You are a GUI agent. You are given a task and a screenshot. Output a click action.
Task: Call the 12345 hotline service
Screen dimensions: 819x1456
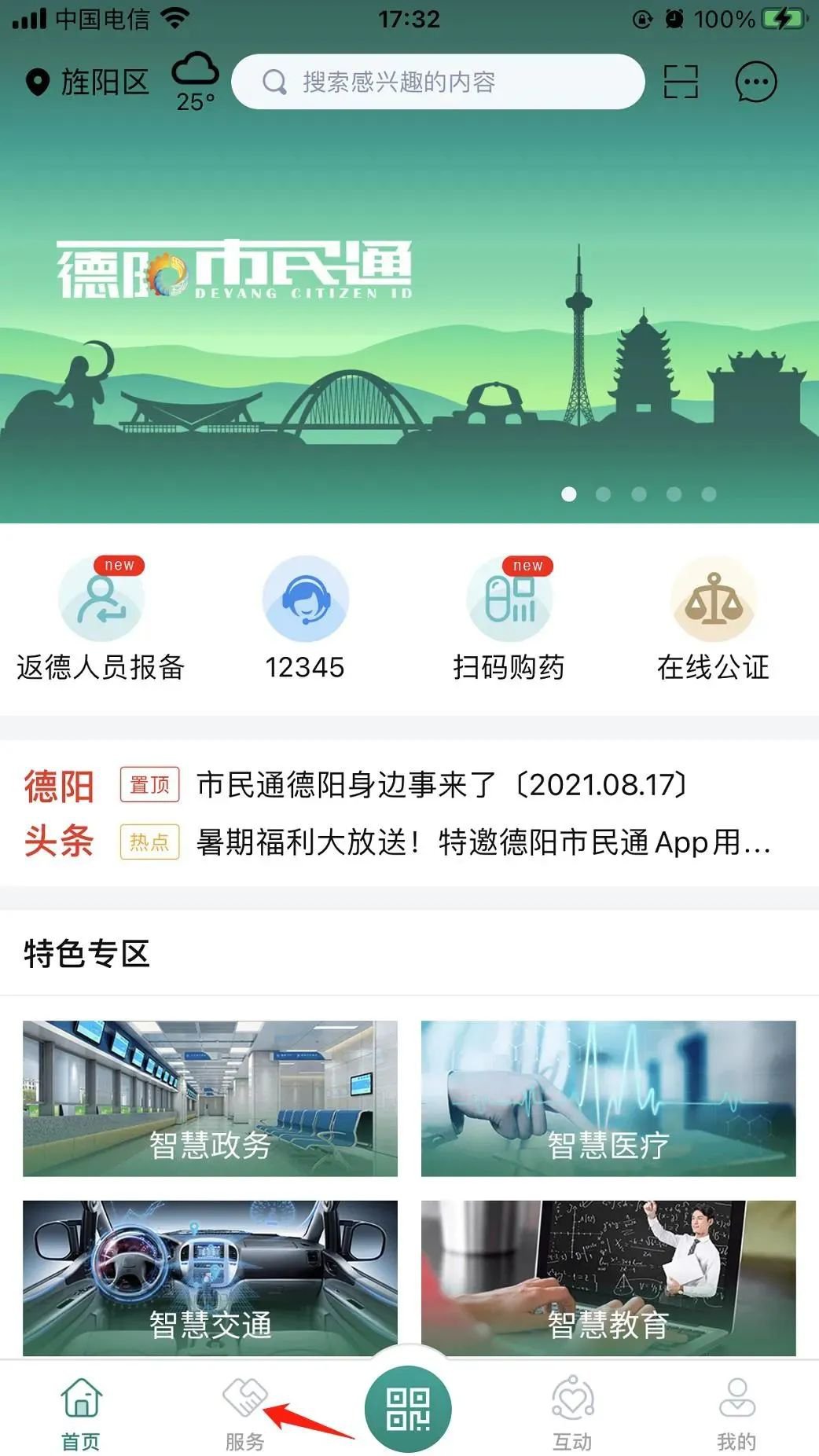pos(305,618)
